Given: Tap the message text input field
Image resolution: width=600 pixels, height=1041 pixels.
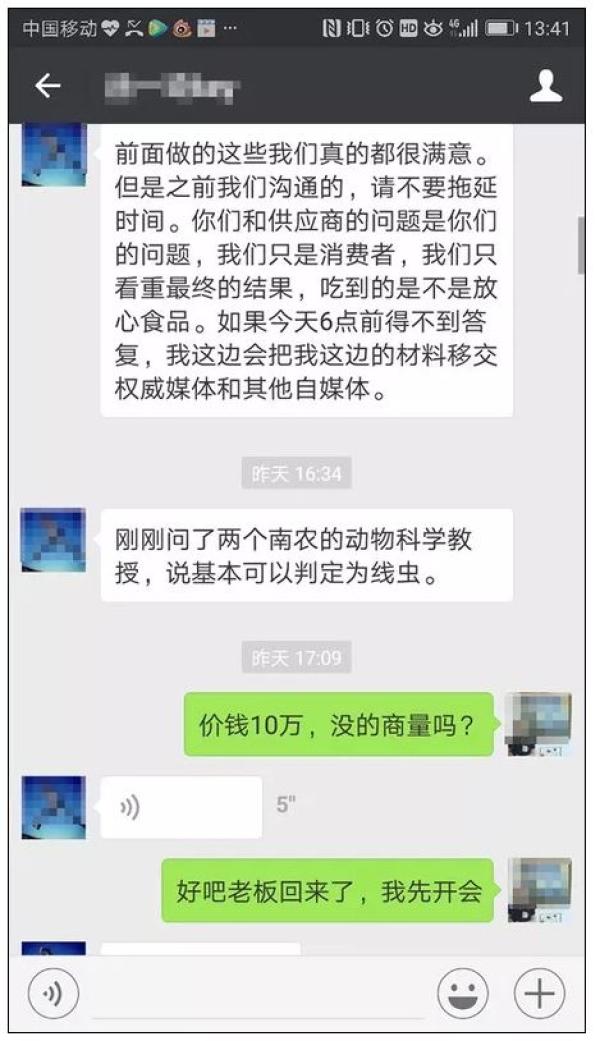Looking at the screenshot, I should click(255, 996).
